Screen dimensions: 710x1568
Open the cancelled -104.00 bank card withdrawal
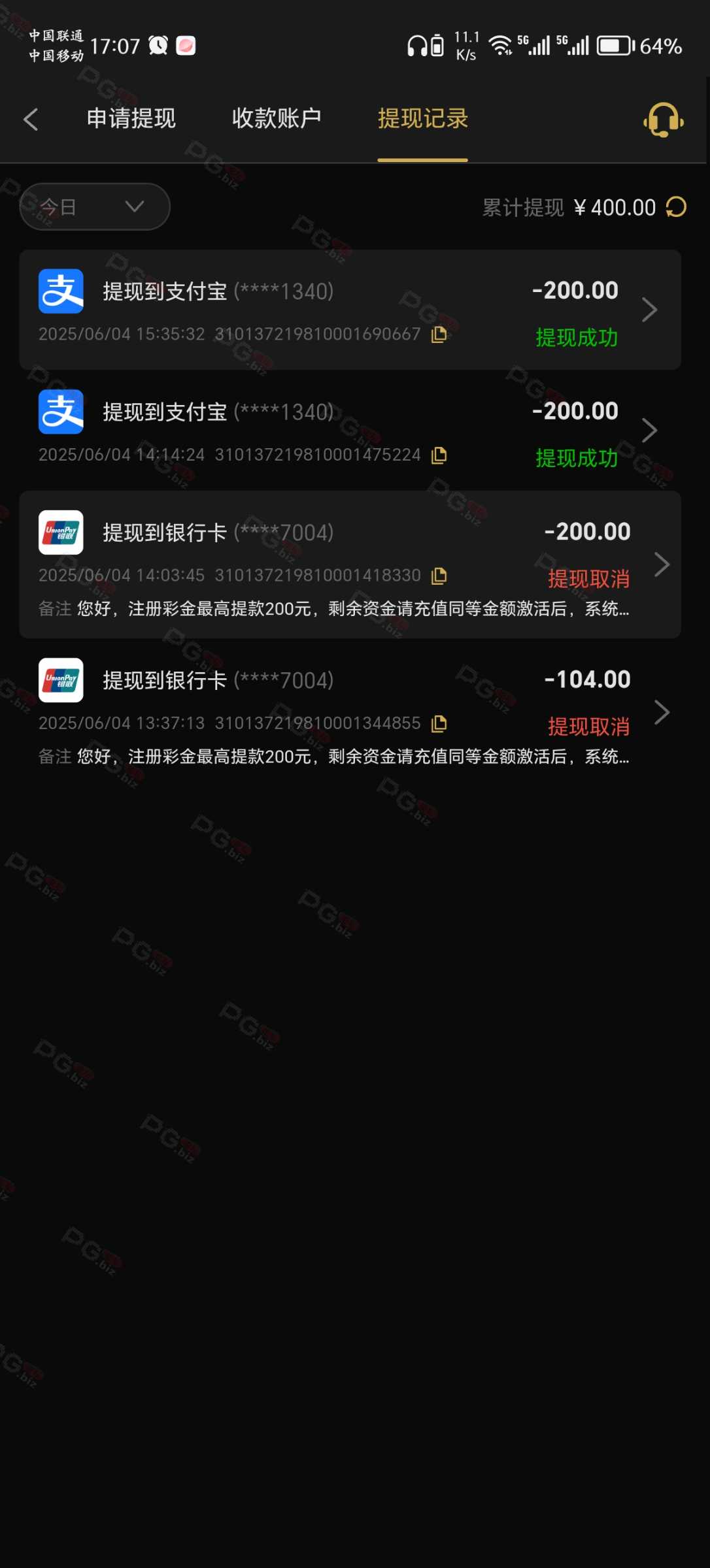click(x=350, y=712)
